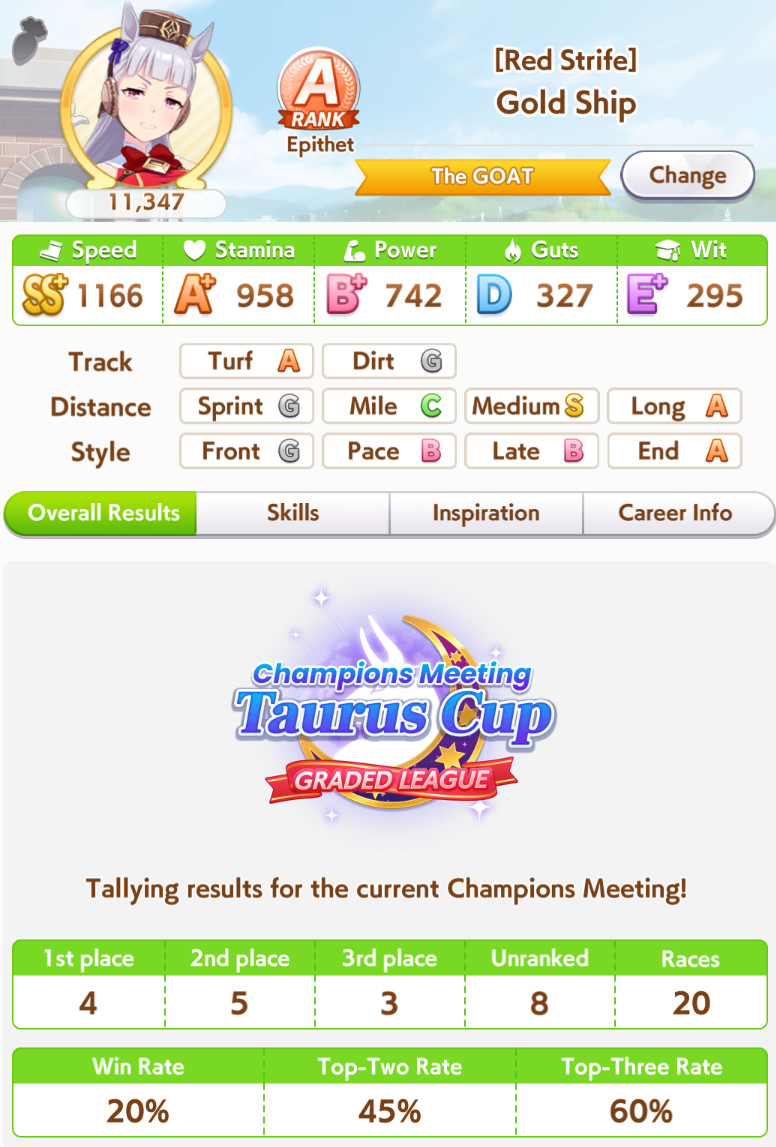The height and width of the screenshot is (1147, 776).
Task: Open the Inspiration tab
Action: pos(486,513)
